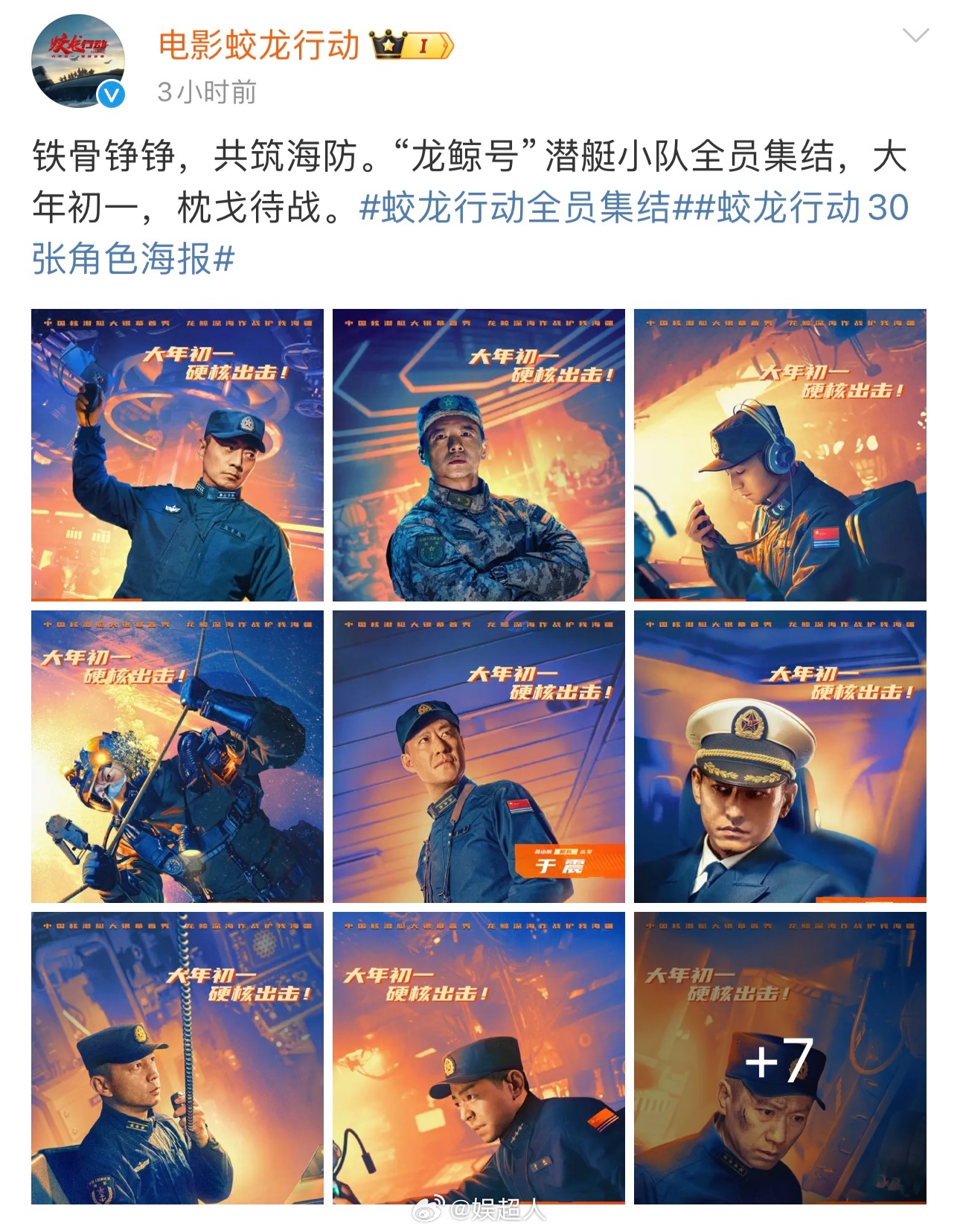Viewport: 960px width, 1232px height.
Task: View poster of officer in white cap
Action: coord(780,756)
